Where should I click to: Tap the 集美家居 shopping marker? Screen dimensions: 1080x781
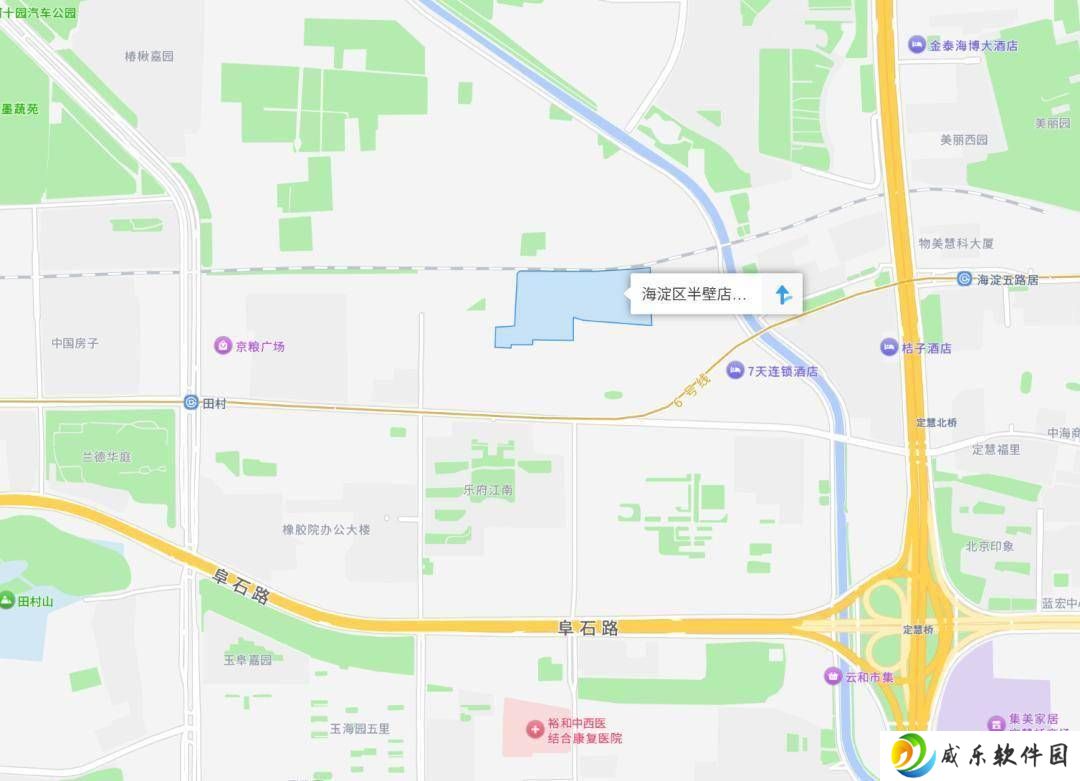[996, 723]
